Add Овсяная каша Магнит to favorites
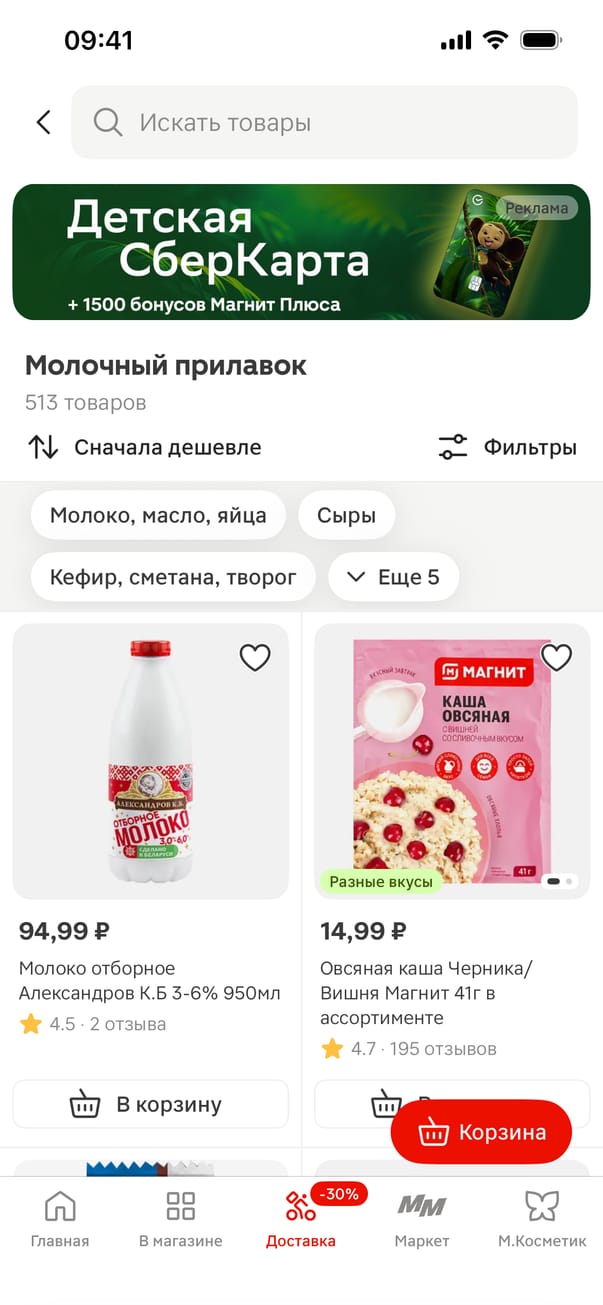 [556, 657]
